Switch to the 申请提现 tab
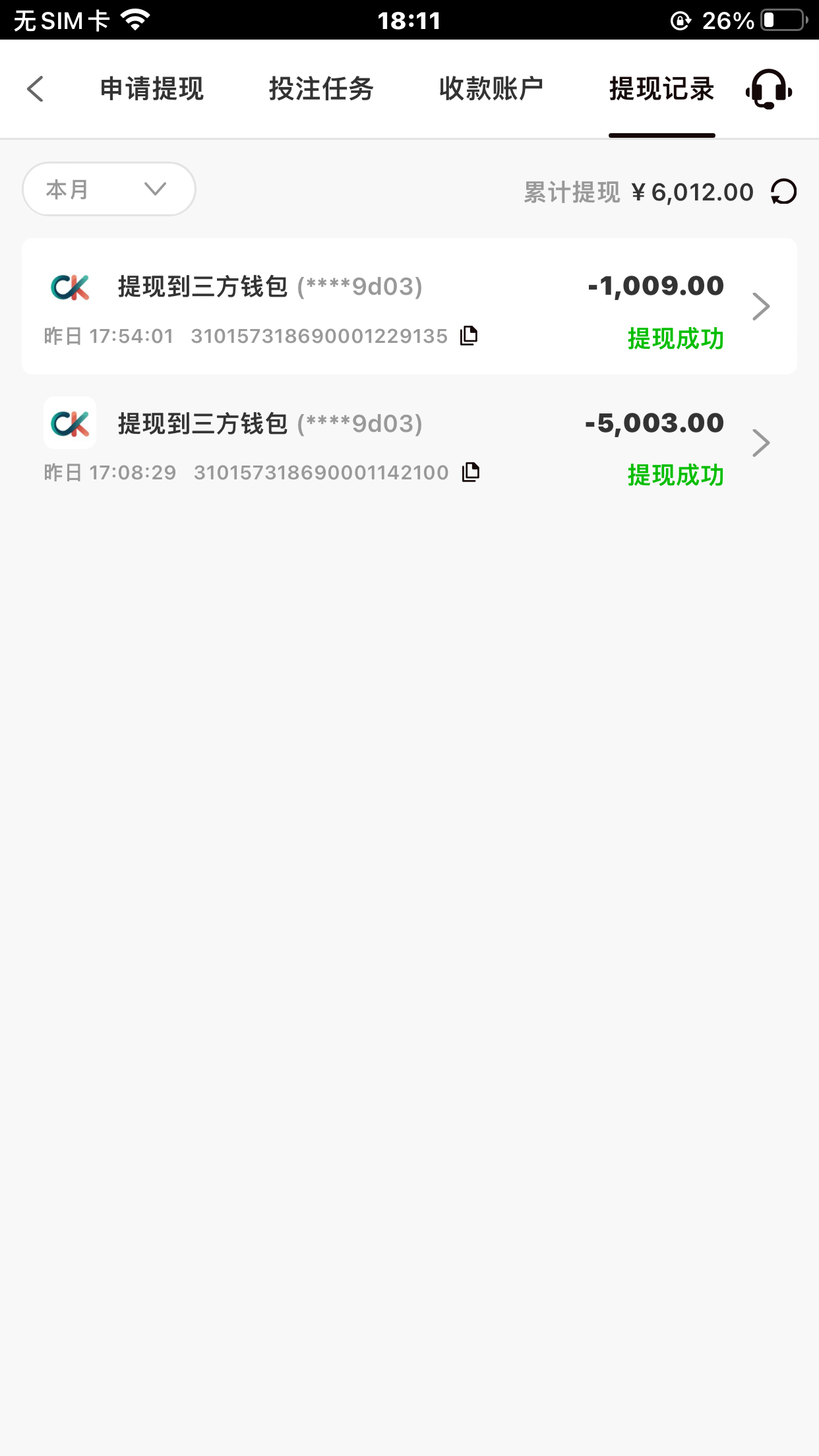This screenshot has height=1456, width=819. click(x=152, y=89)
